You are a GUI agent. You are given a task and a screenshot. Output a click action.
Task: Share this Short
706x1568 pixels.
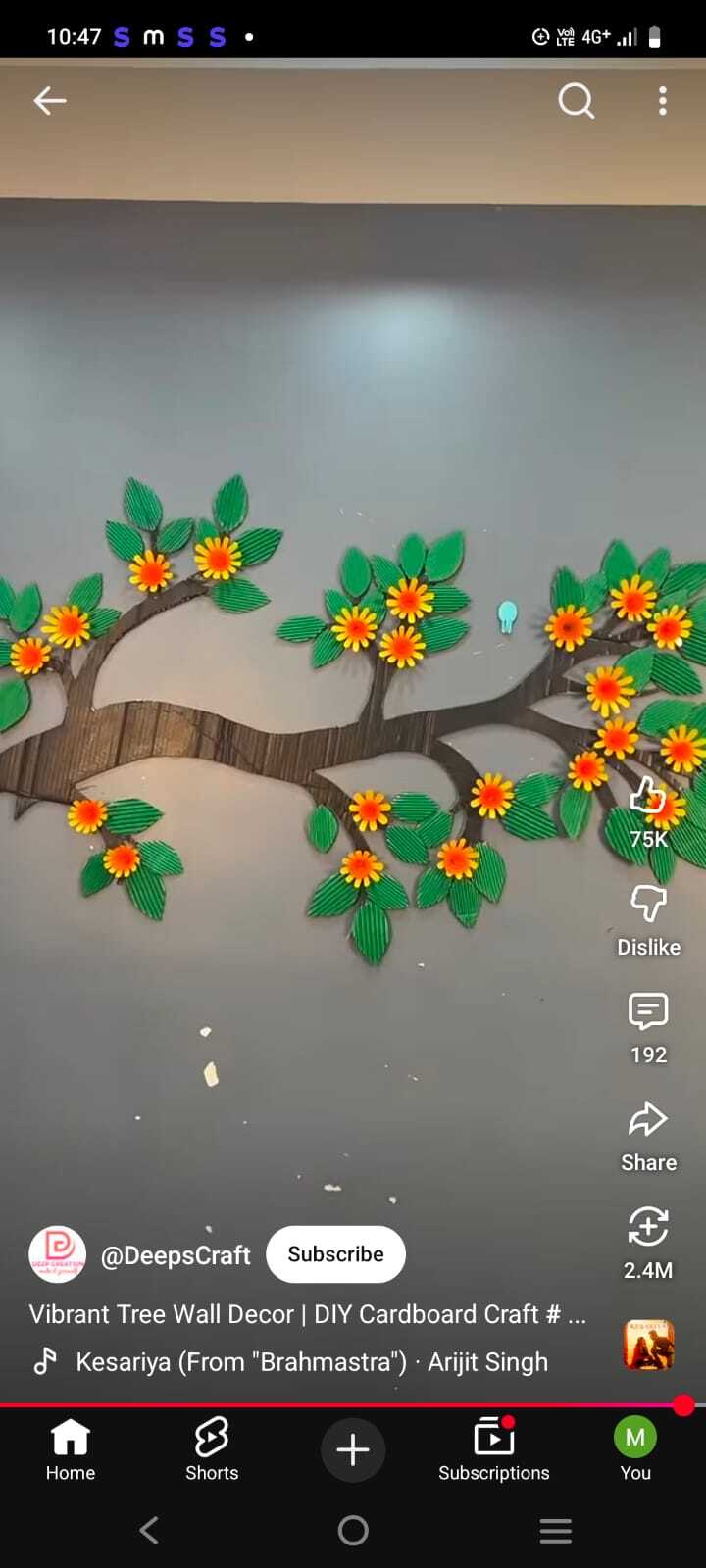click(648, 1119)
